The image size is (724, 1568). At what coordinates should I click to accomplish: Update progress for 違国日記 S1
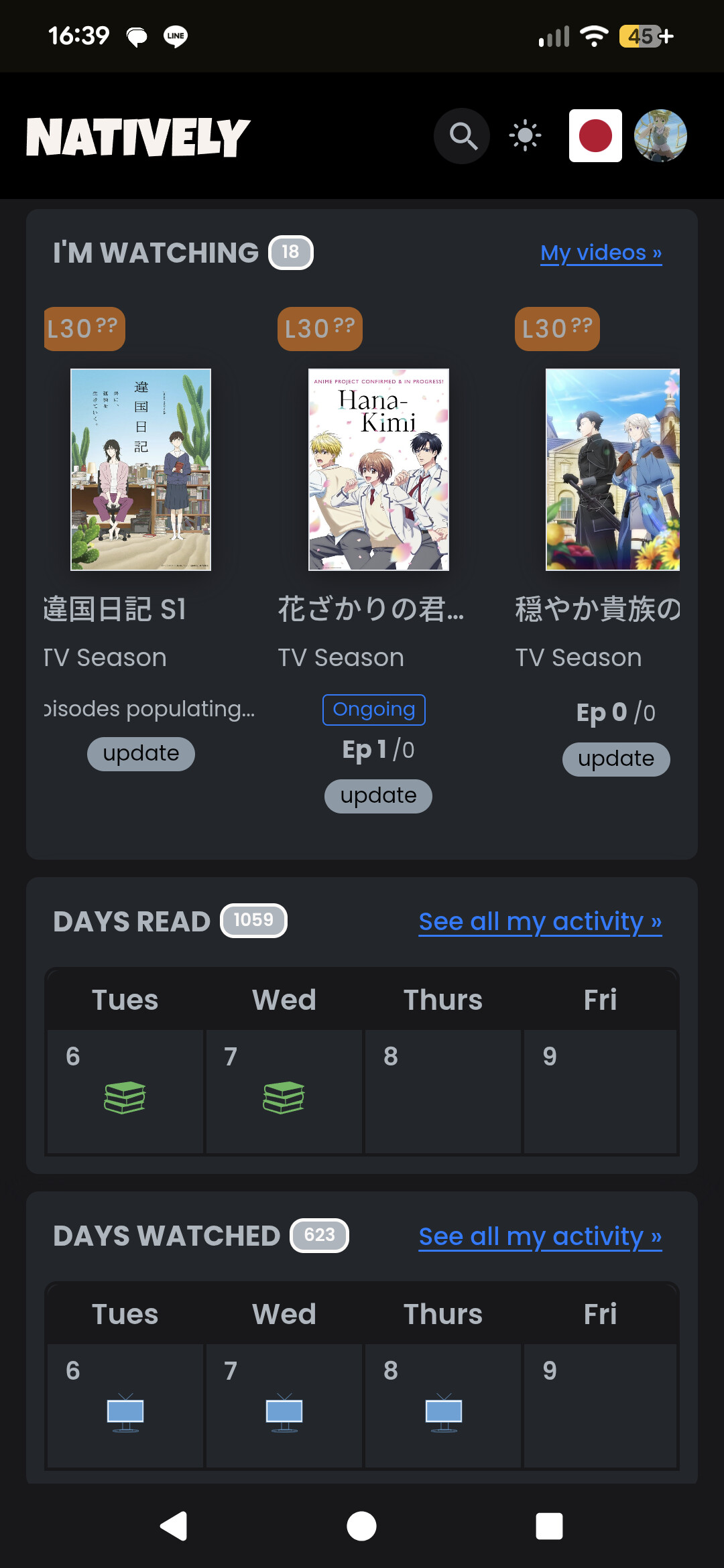(x=141, y=754)
